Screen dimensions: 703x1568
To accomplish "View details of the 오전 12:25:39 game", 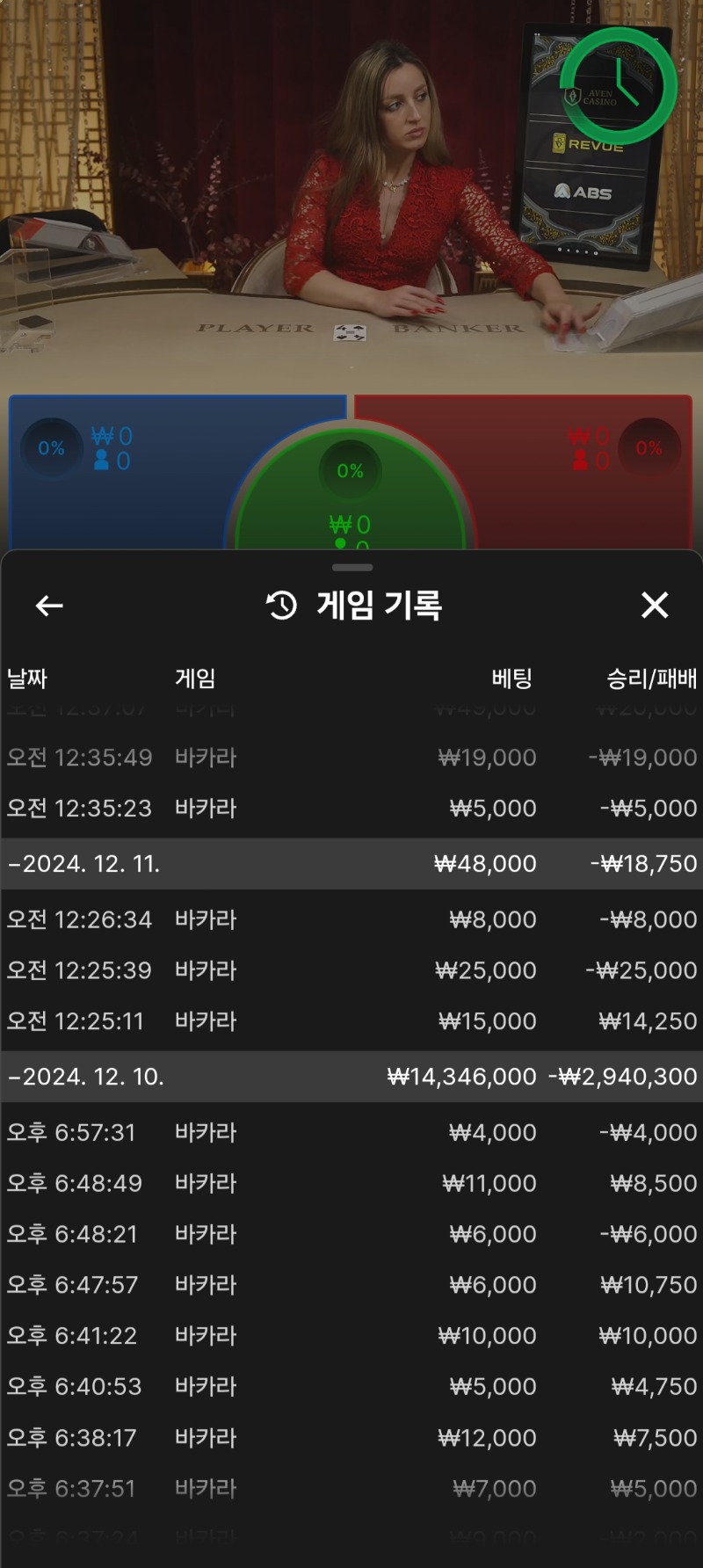I will click(x=351, y=970).
